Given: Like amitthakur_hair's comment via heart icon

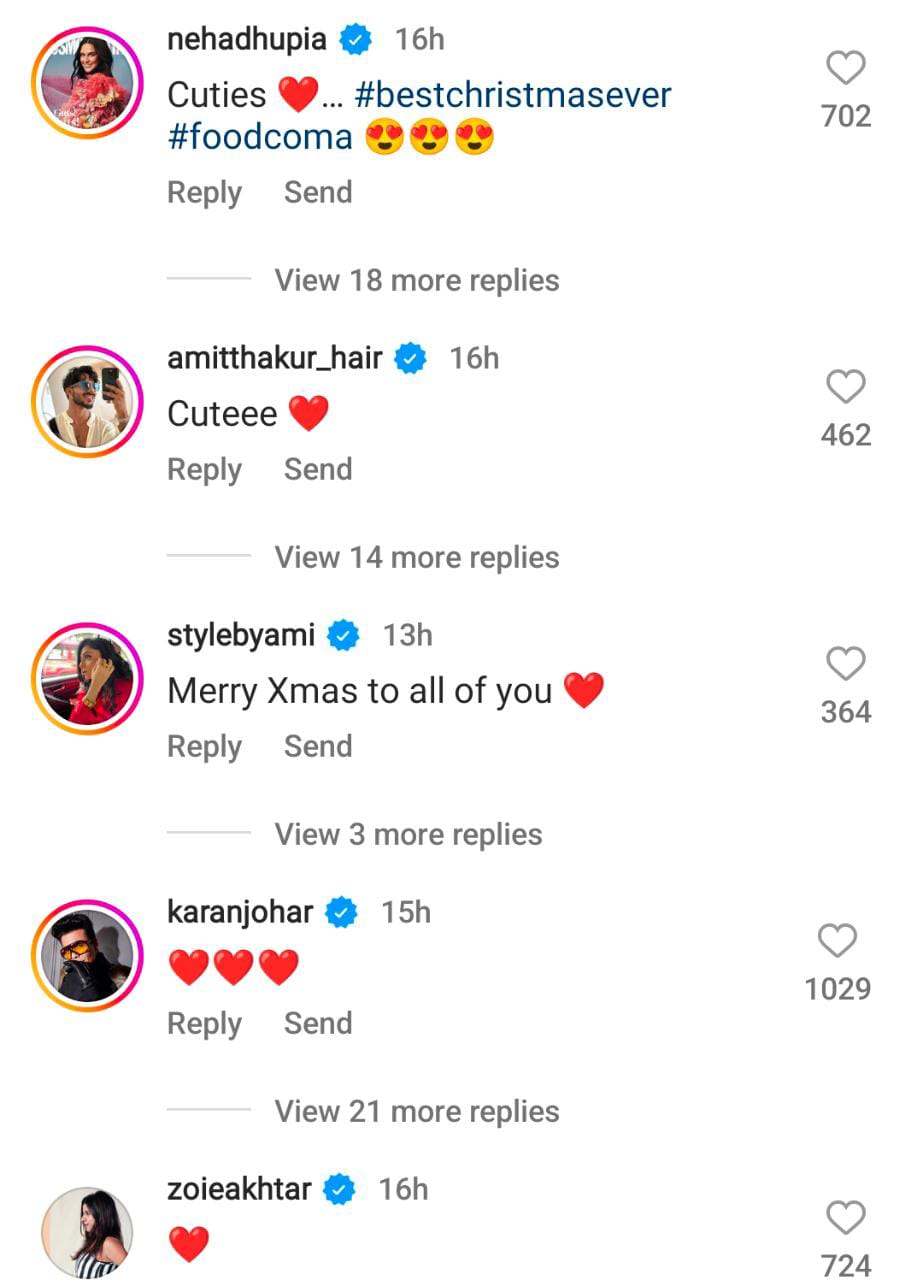Looking at the screenshot, I should pos(846,387).
